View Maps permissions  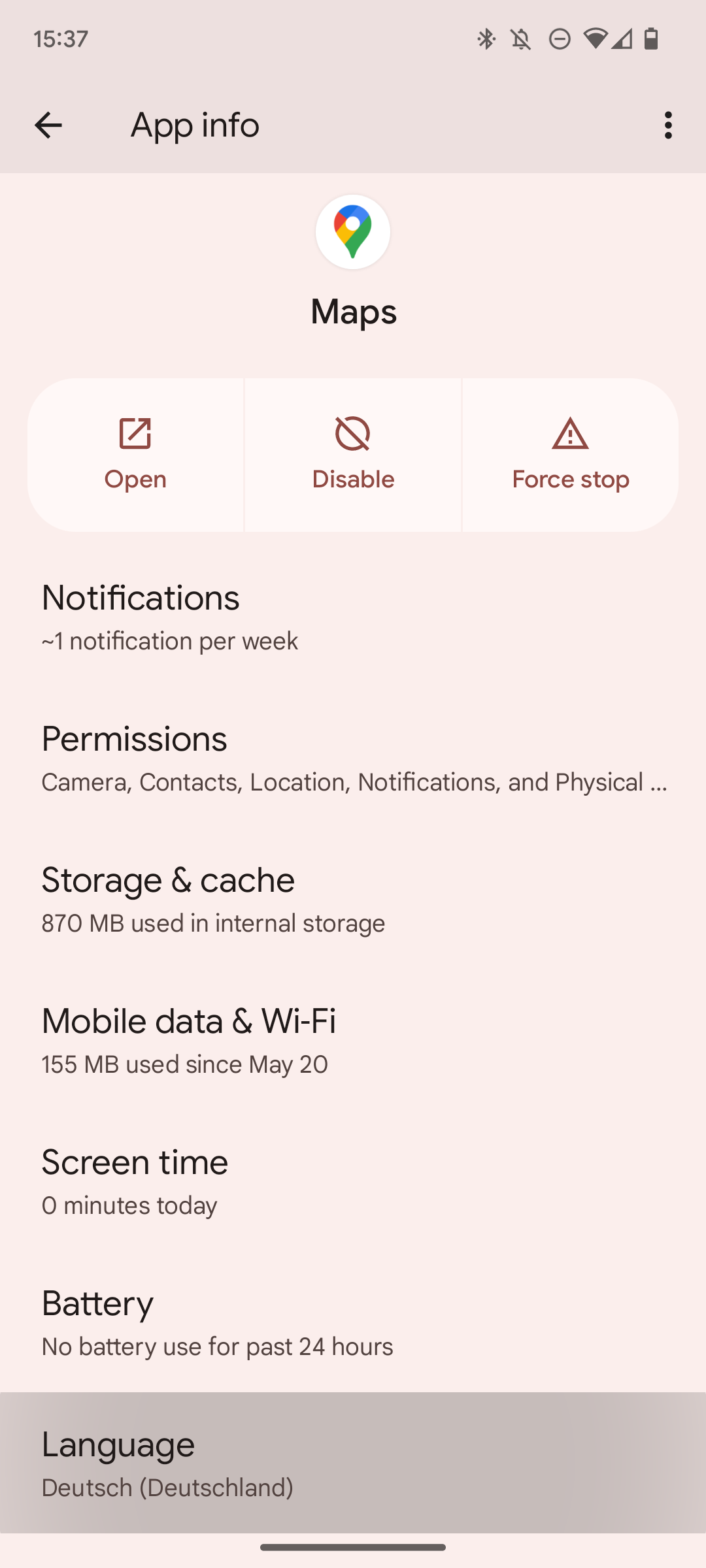(353, 757)
